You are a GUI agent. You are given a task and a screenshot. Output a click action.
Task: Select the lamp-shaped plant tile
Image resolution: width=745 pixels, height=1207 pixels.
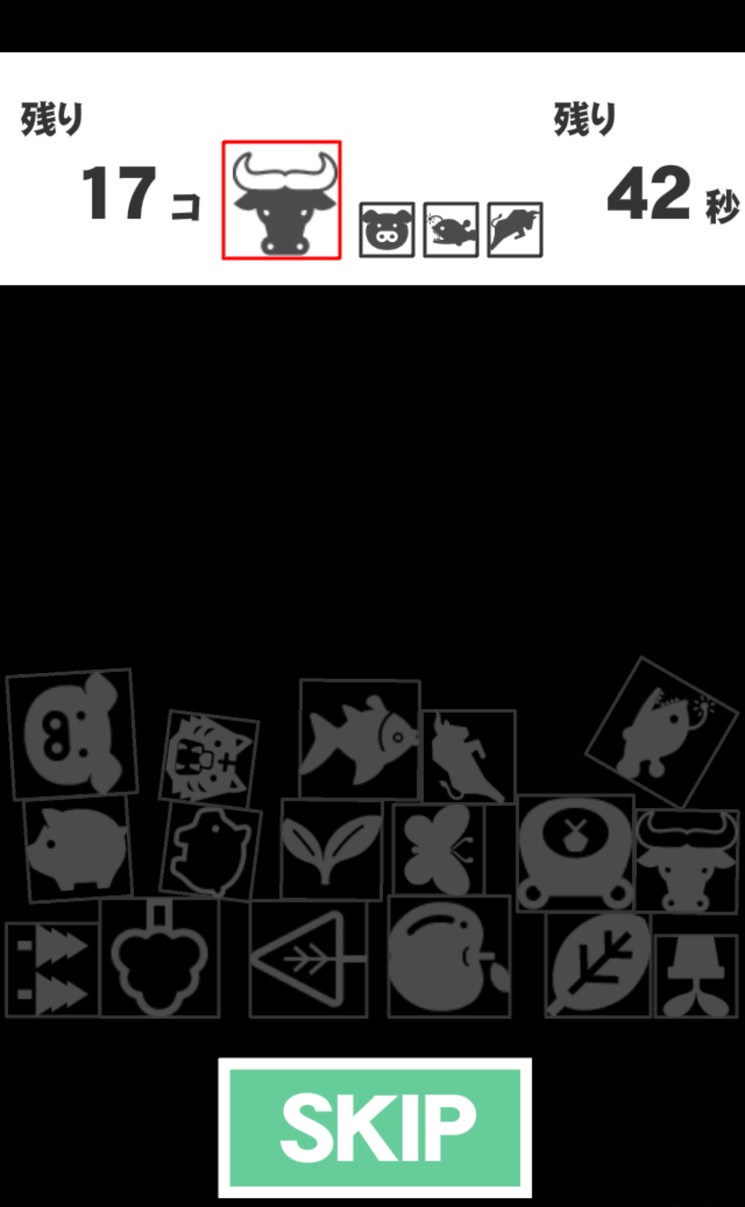tap(696, 975)
